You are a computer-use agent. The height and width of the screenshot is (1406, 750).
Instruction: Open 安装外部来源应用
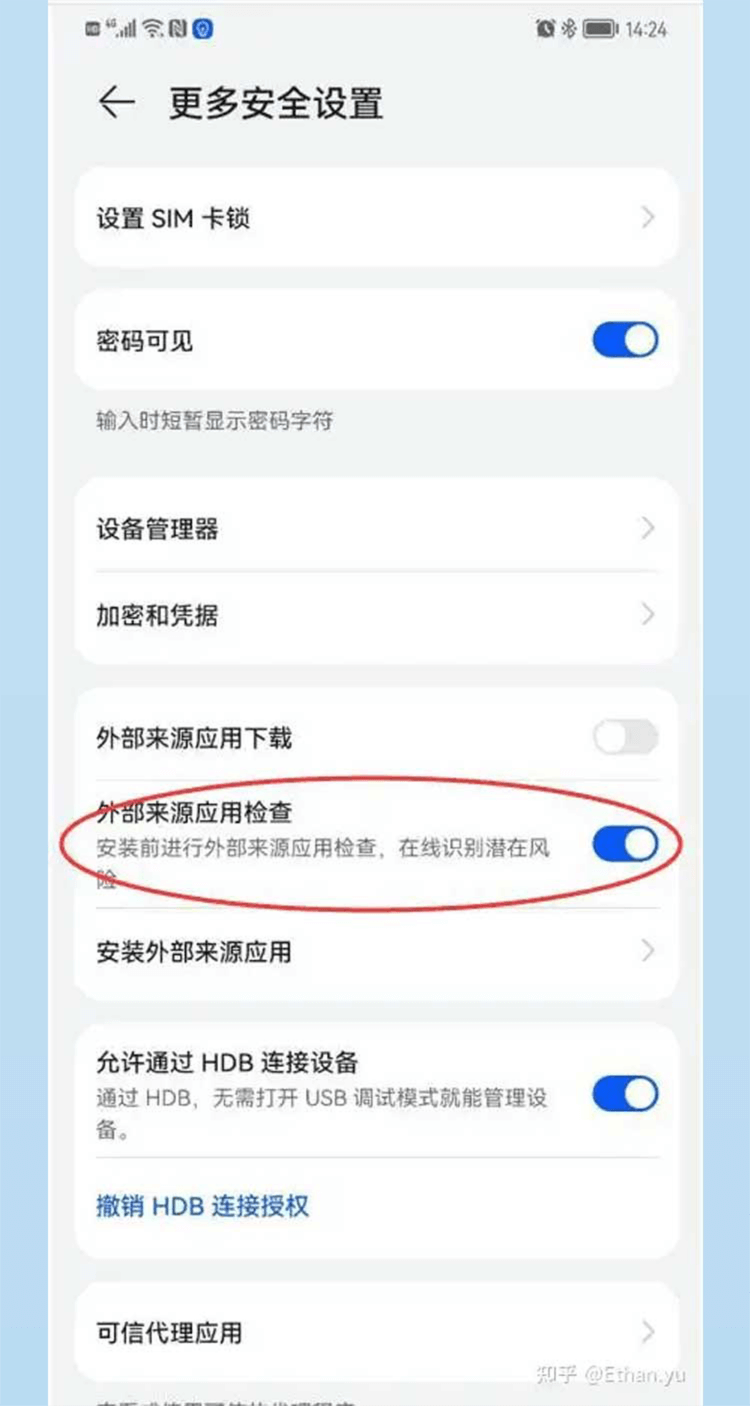pyautogui.click(x=375, y=951)
